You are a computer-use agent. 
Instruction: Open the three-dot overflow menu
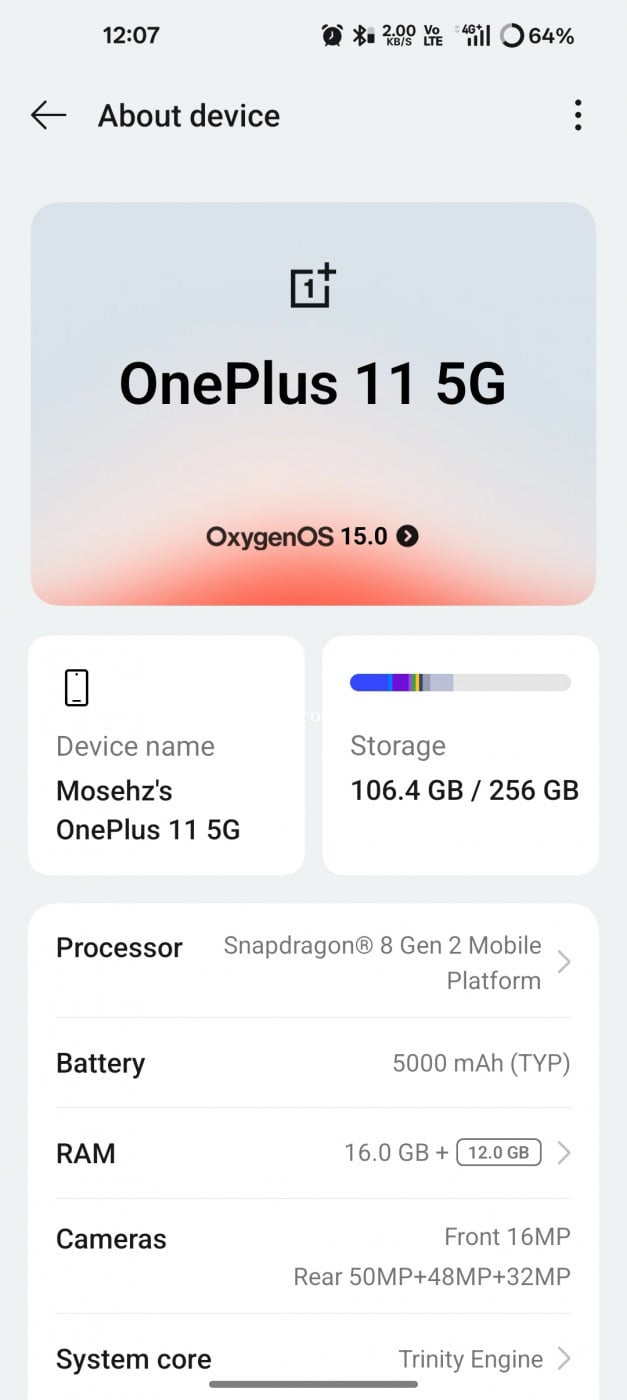point(577,116)
